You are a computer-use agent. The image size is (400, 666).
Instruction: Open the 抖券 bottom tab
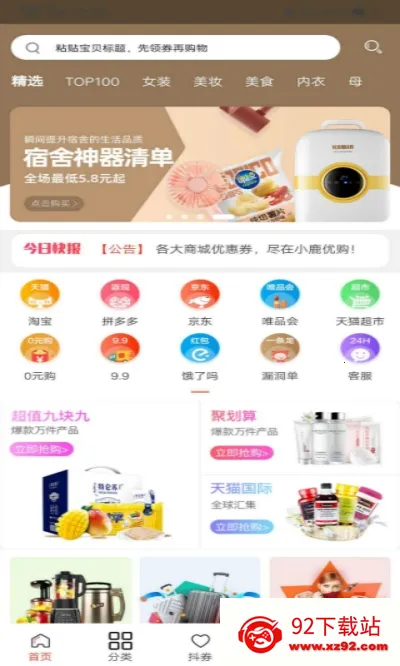tap(200, 646)
